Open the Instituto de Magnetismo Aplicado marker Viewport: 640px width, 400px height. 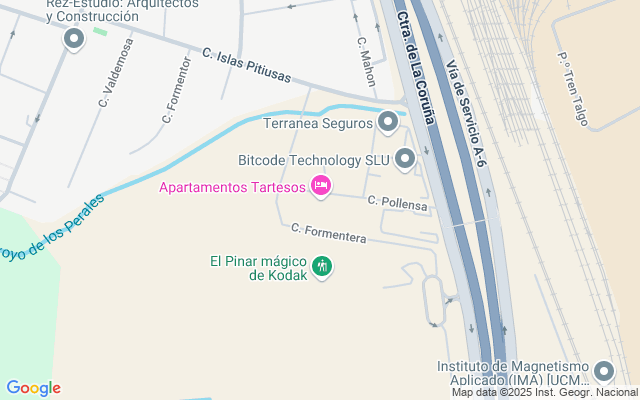(603, 371)
